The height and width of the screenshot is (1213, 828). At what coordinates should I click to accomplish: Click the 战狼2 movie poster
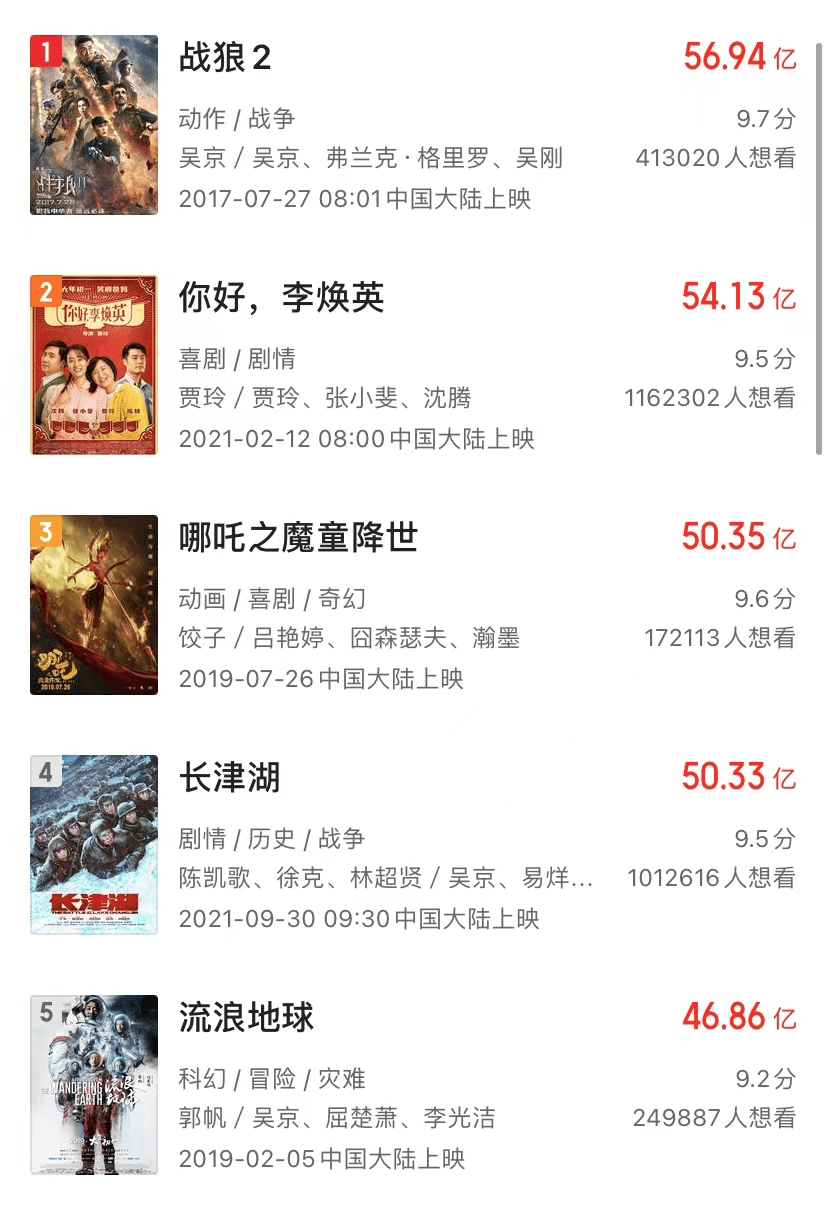(x=94, y=124)
